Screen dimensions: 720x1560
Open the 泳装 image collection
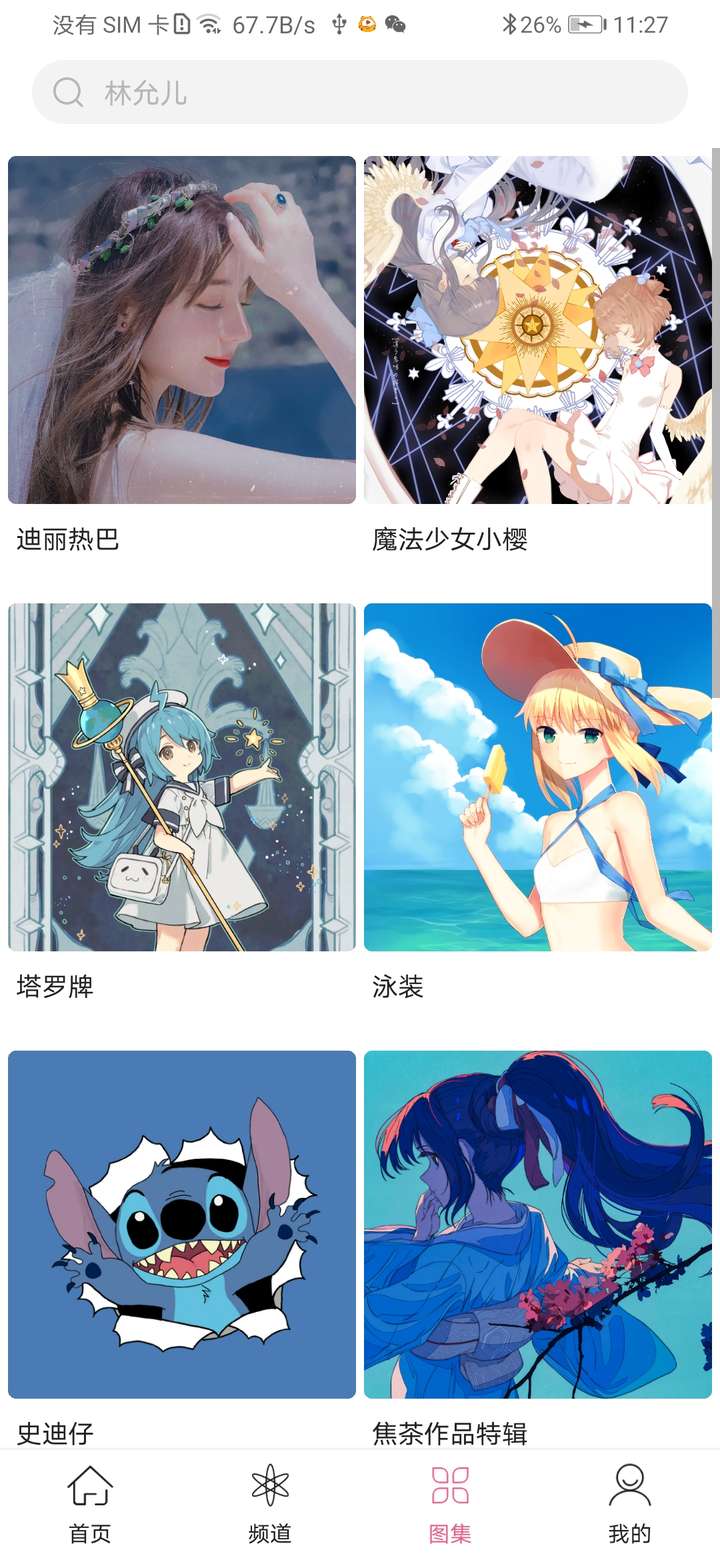pos(538,777)
